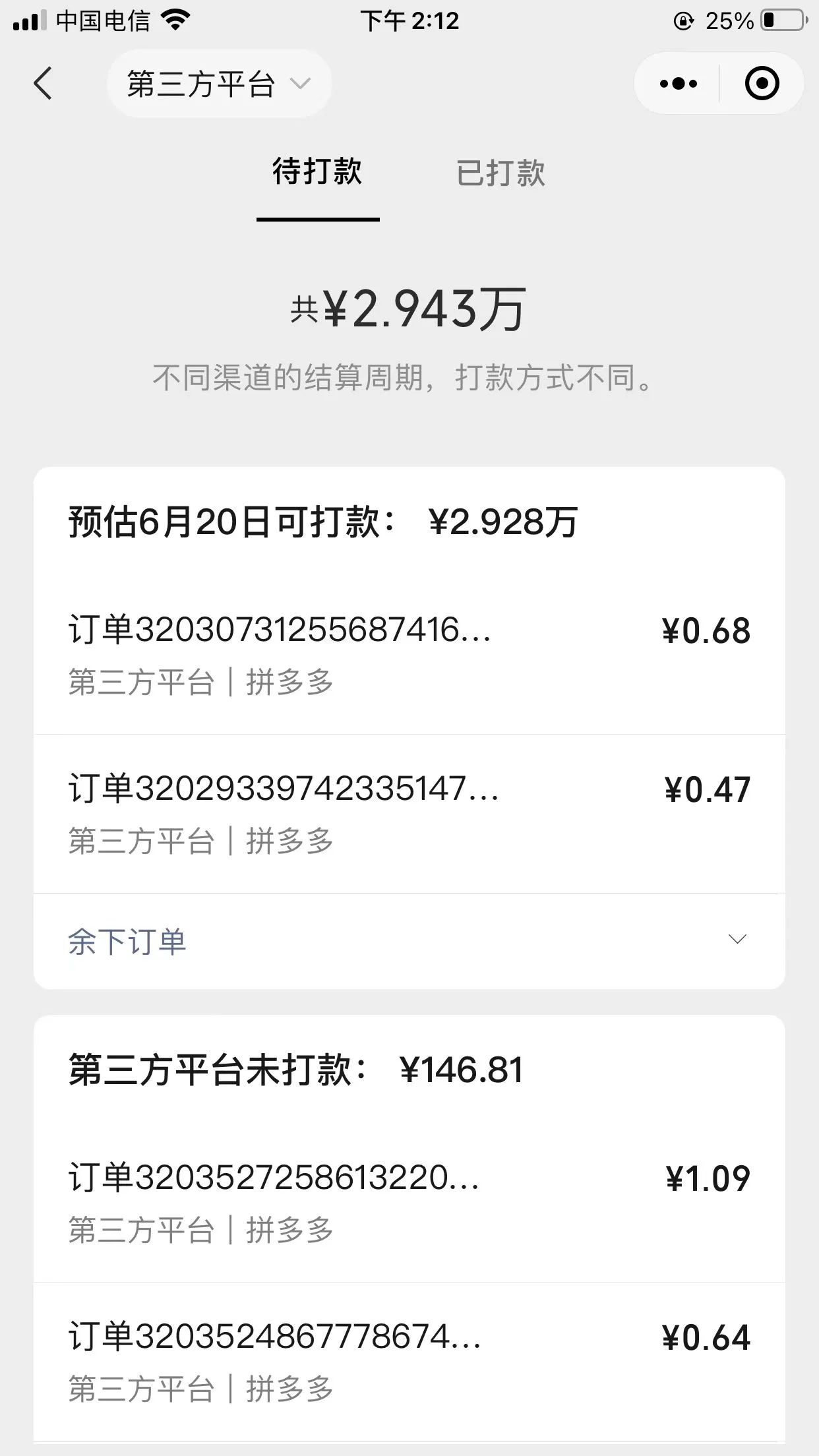This screenshot has width=819, height=1456.
Task: Open order 32029339742335147 worth ¥0.47
Action: (409, 814)
